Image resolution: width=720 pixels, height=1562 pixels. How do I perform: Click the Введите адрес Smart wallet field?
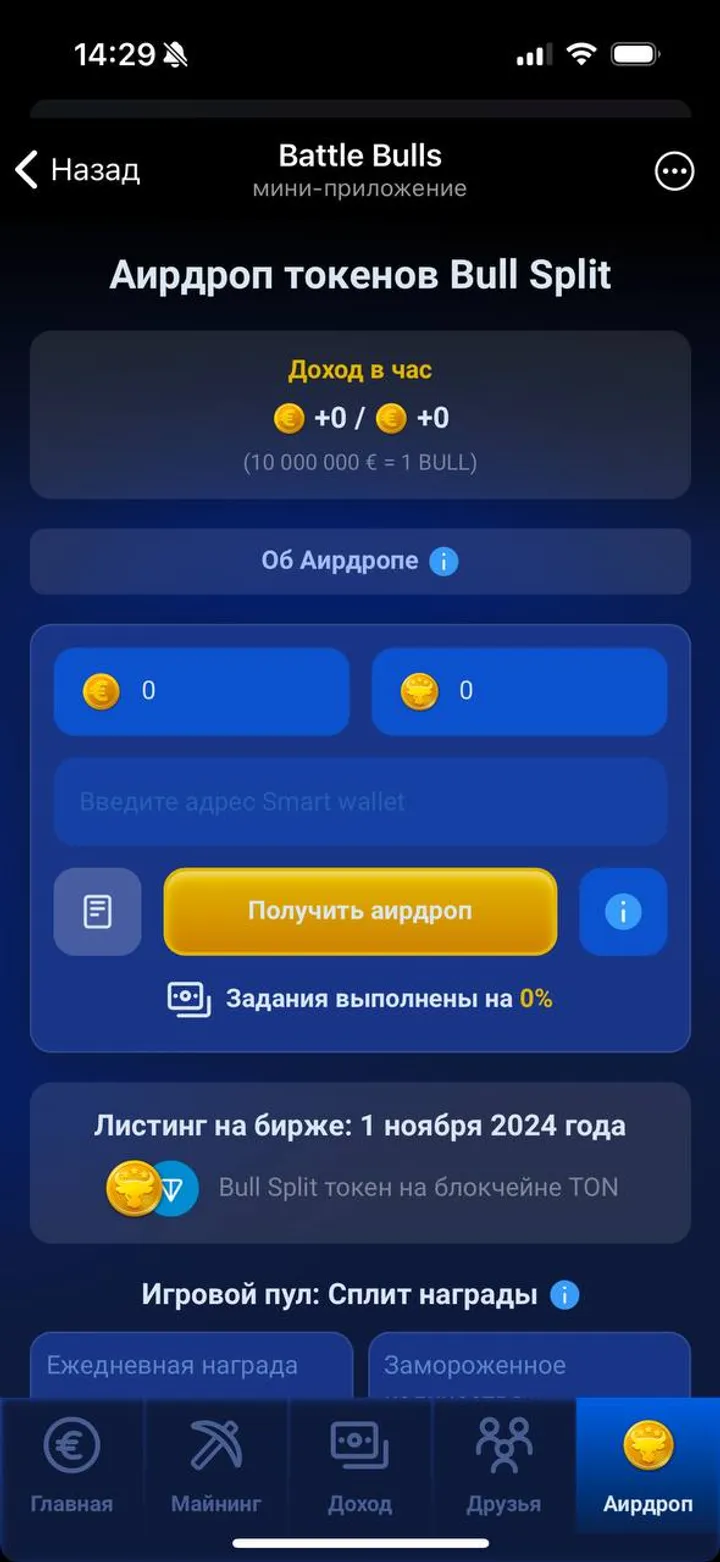click(x=360, y=801)
